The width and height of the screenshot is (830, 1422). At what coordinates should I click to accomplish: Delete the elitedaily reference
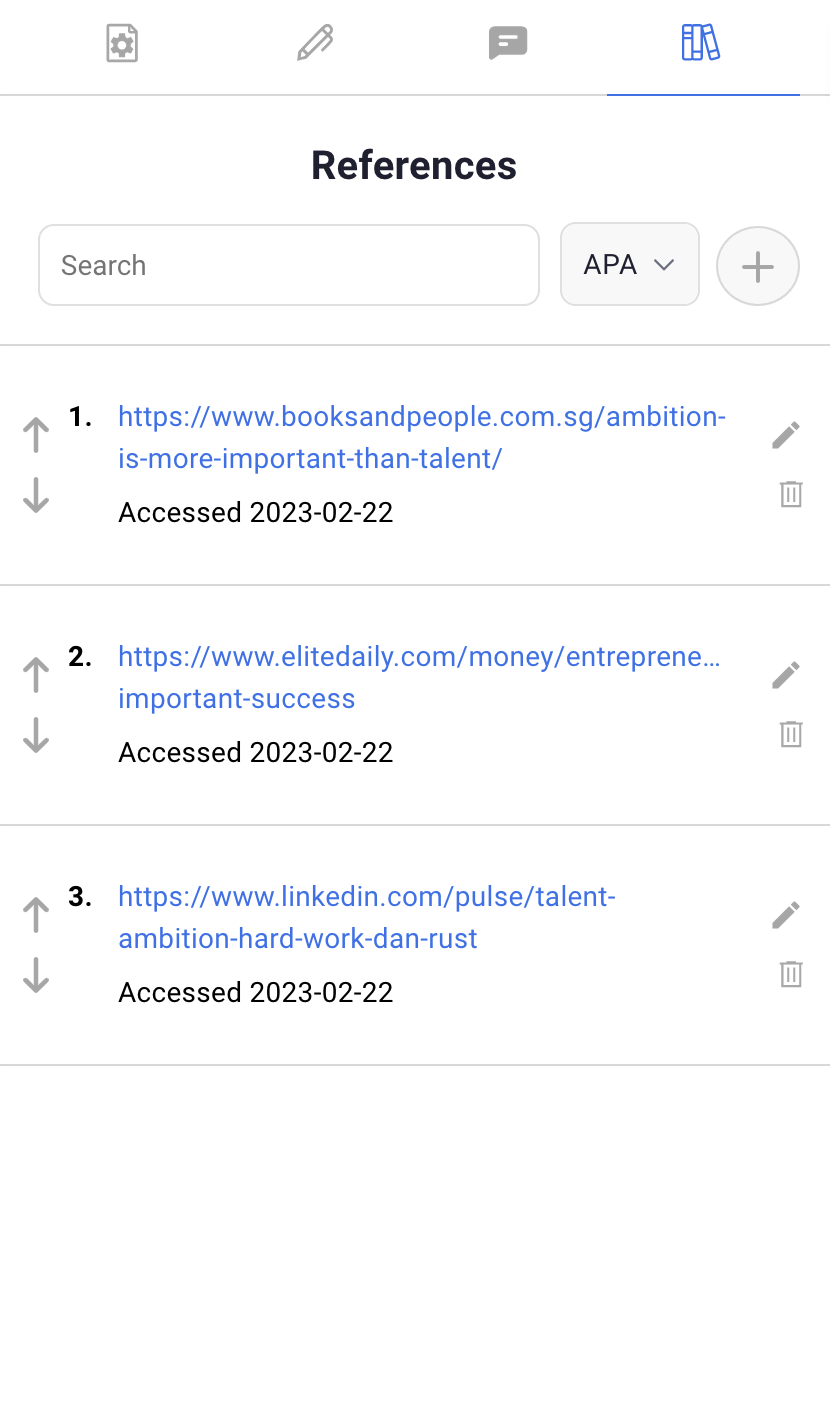791,733
